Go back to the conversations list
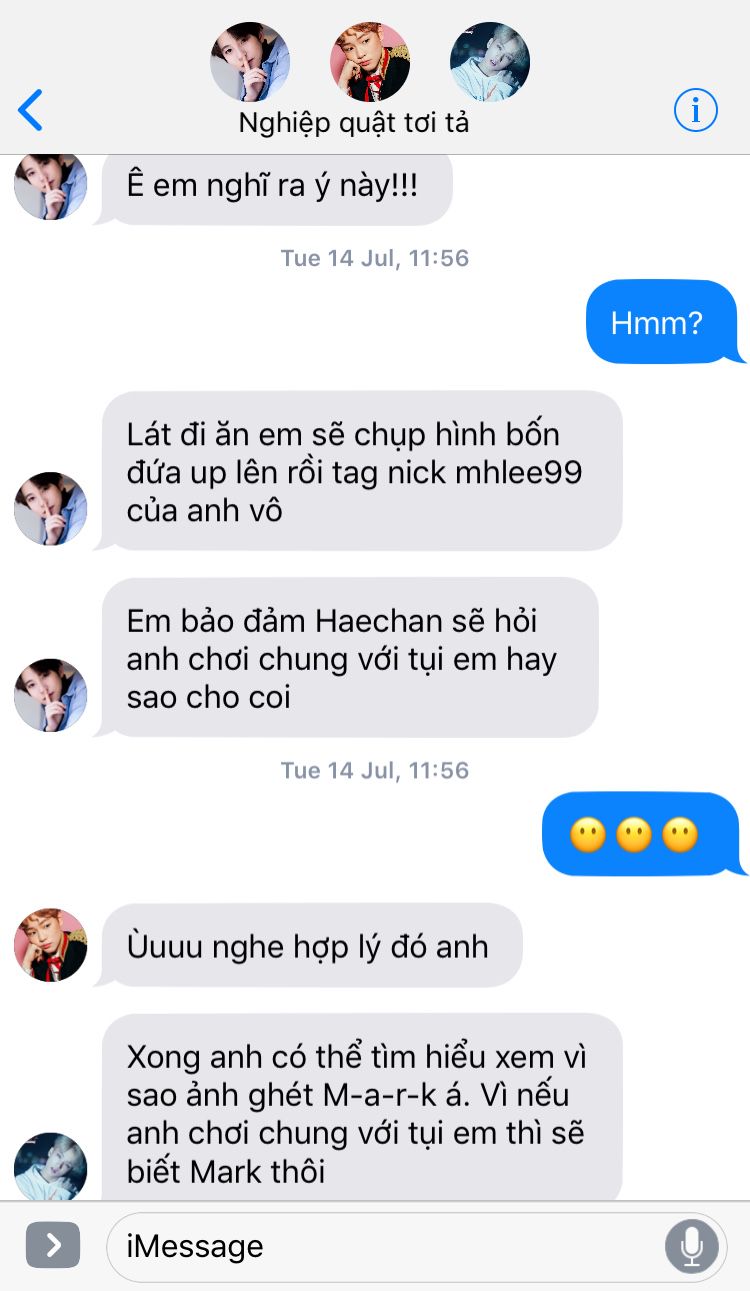This screenshot has width=750, height=1291. click(x=31, y=110)
